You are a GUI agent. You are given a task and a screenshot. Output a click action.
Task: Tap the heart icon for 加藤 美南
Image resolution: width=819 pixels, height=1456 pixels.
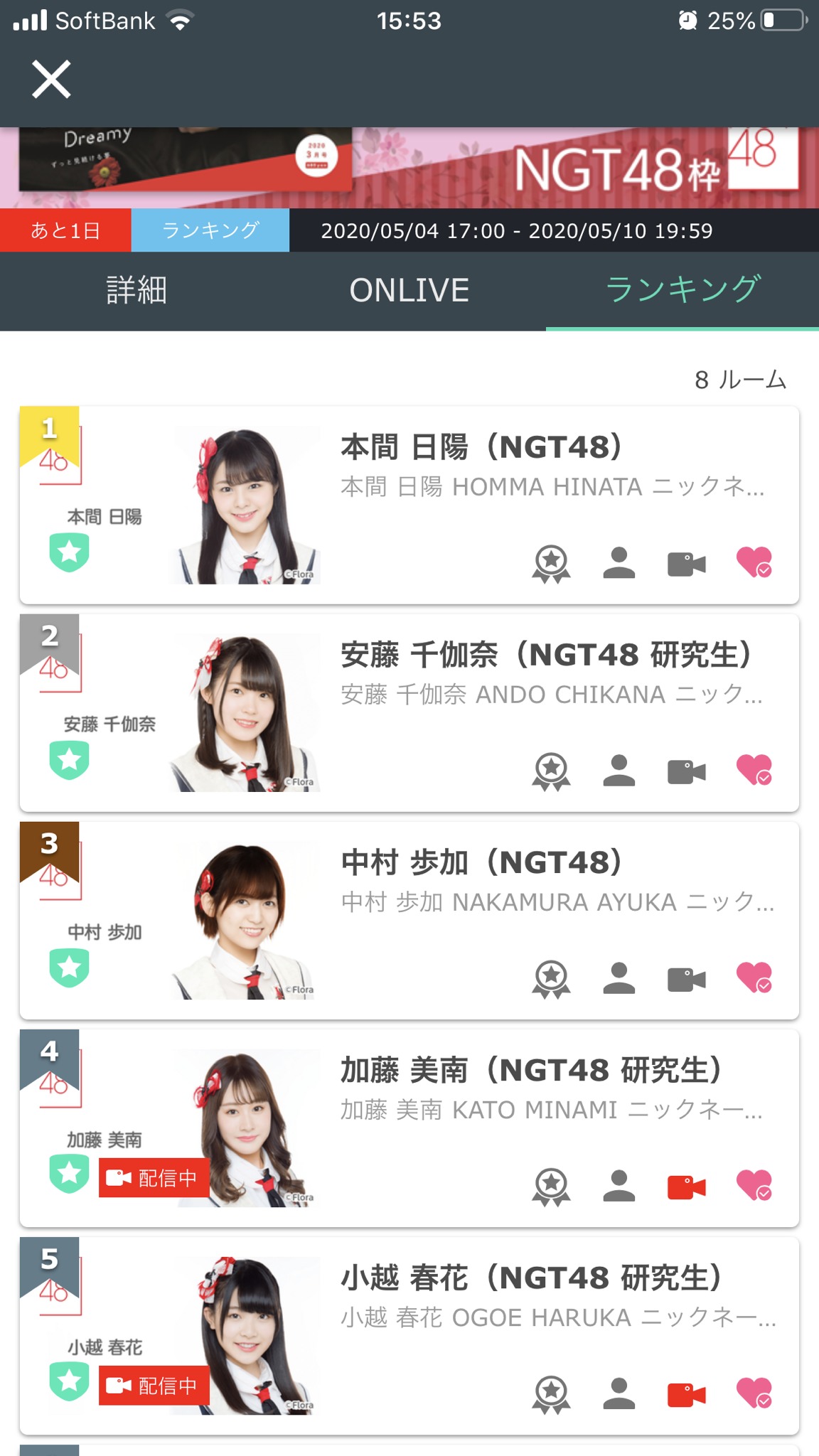(754, 1186)
